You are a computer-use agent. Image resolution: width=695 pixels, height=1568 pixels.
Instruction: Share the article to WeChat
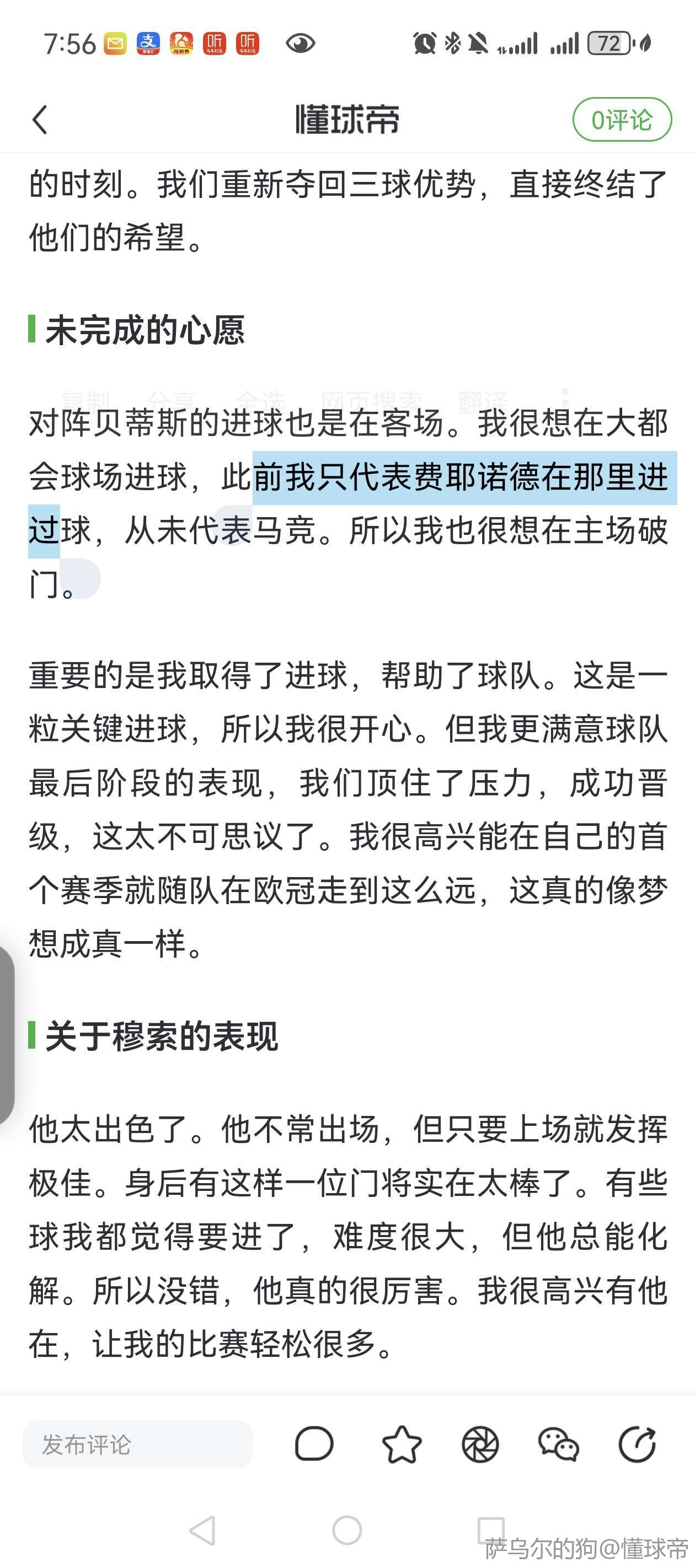pos(558,1444)
